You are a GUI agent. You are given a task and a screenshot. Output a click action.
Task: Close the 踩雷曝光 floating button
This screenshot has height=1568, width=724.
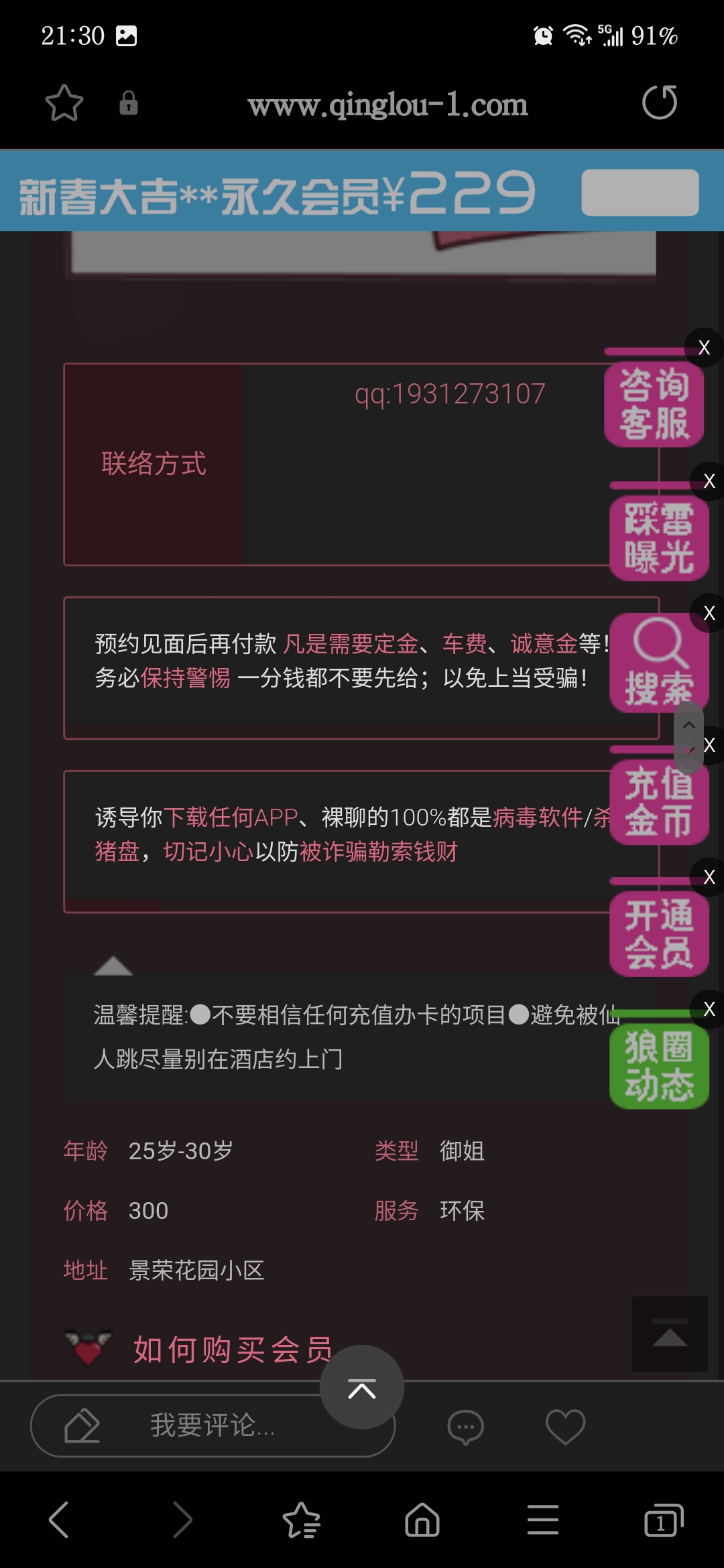click(x=709, y=480)
